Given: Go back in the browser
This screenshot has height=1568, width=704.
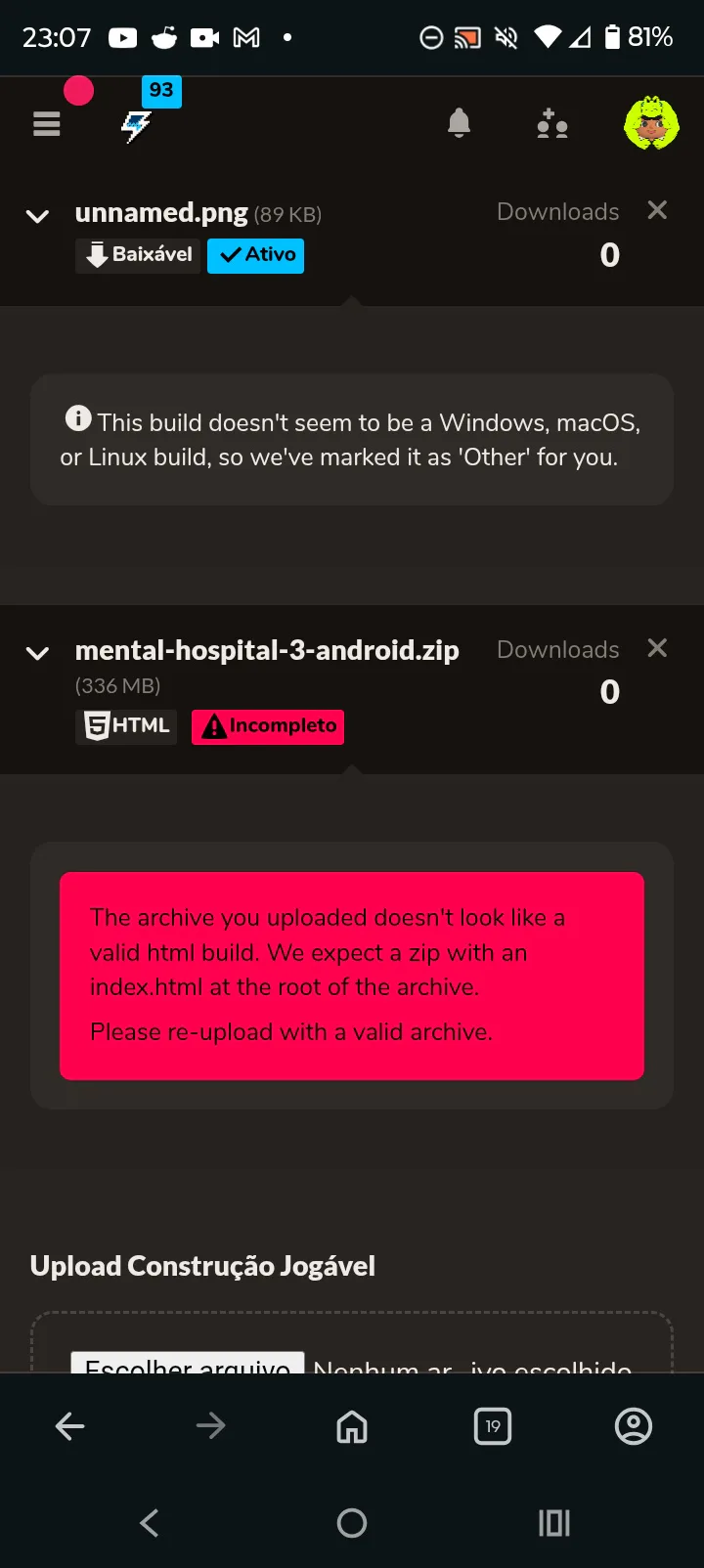Looking at the screenshot, I should coord(70,1426).
